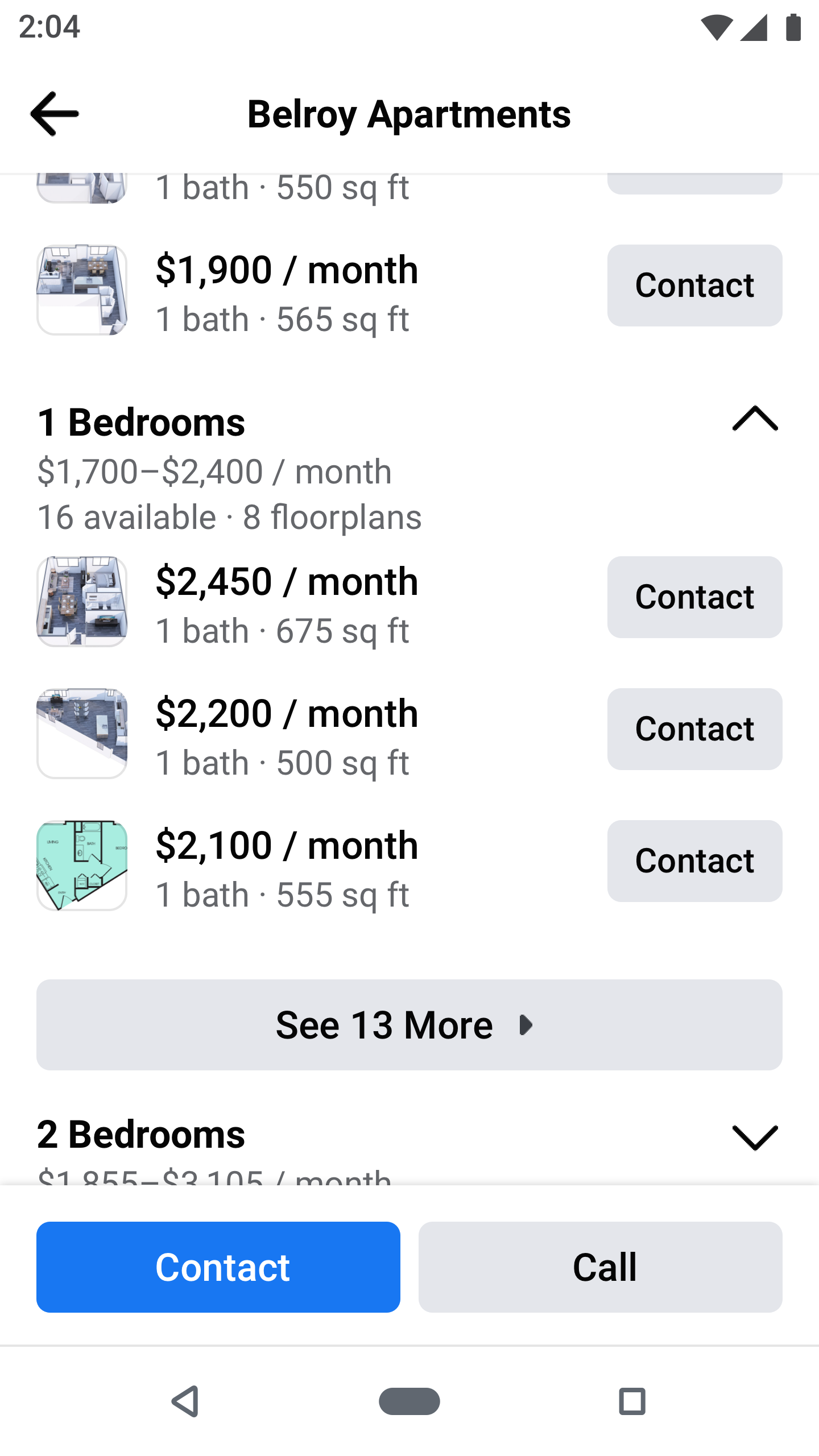Contact about the $1,900 / month unit
Image resolution: width=819 pixels, height=1456 pixels.
coord(694,286)
